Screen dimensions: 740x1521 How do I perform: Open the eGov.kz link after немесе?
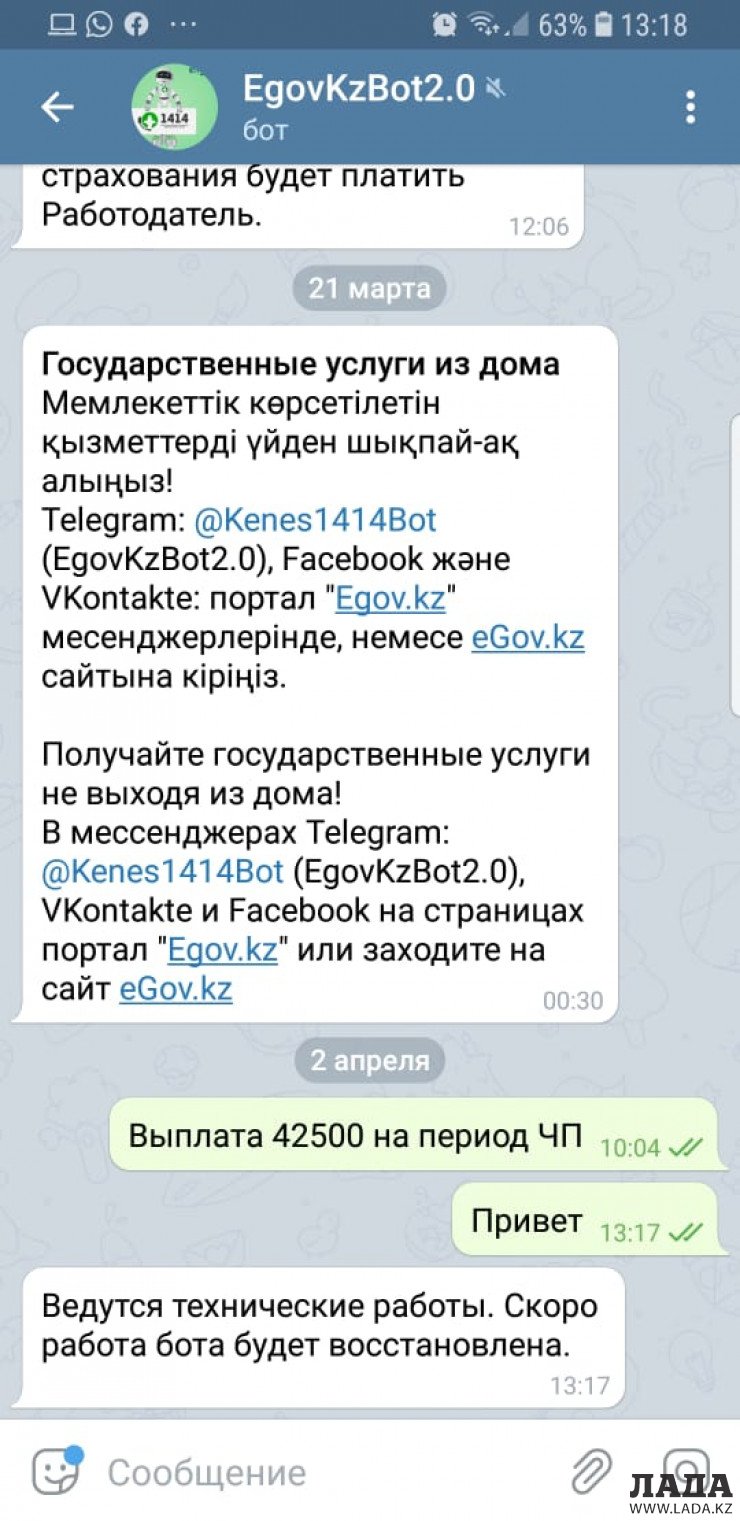pyautogui.click(x=527, y=637)
